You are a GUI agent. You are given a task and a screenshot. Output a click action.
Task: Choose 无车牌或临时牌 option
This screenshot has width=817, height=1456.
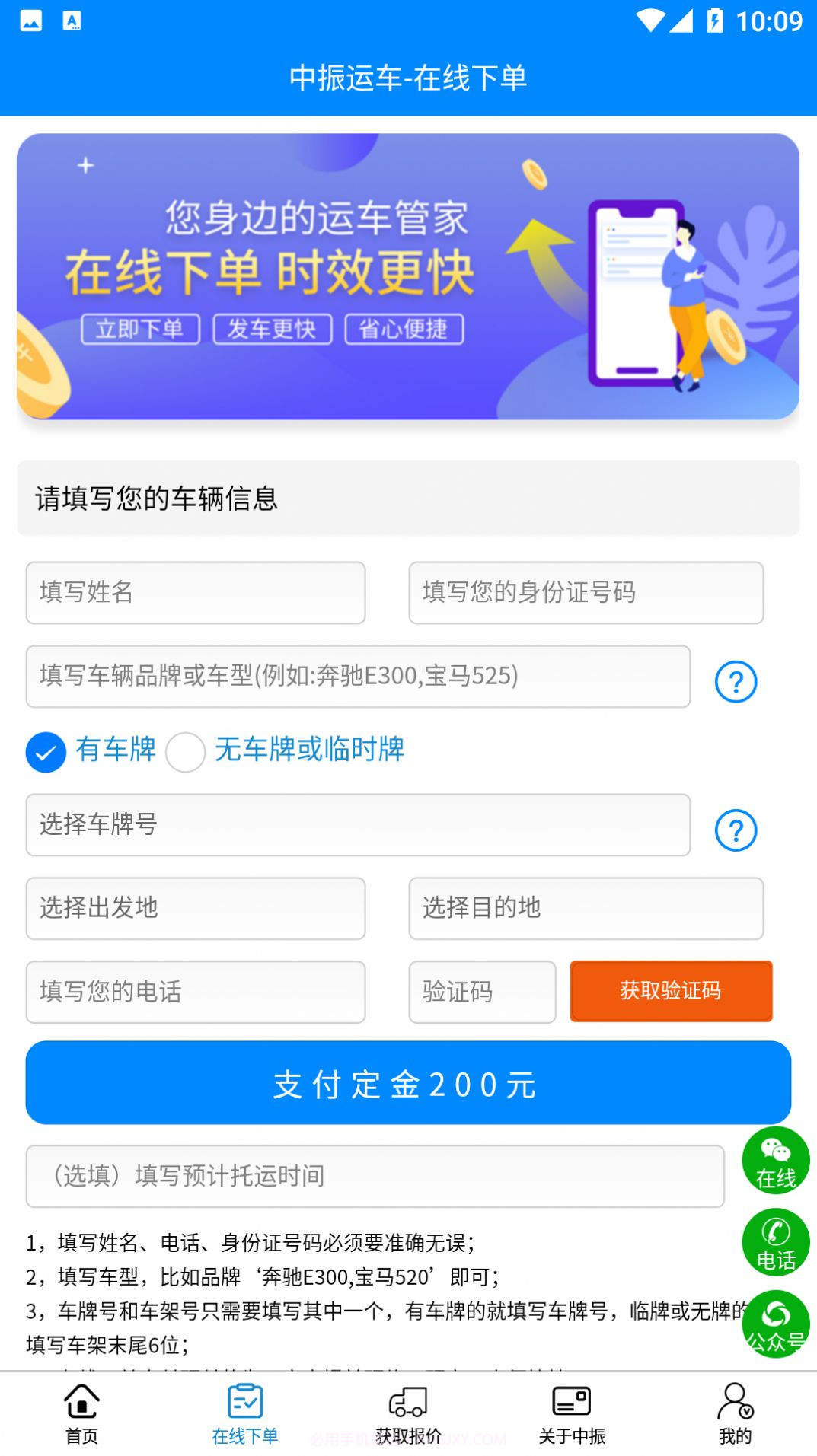coord(185,752)
